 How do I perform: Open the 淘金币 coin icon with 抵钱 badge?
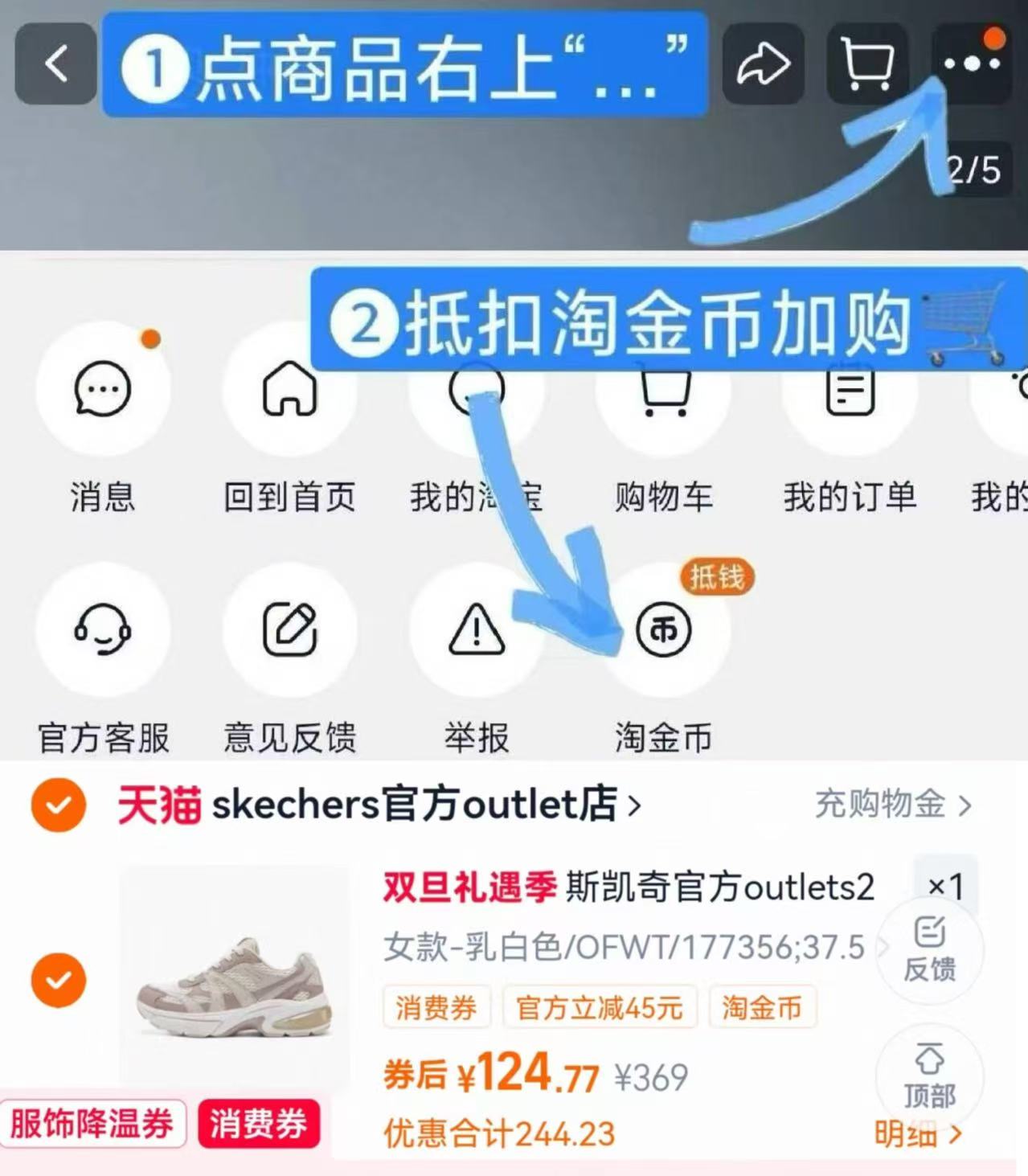coord(664,631)
